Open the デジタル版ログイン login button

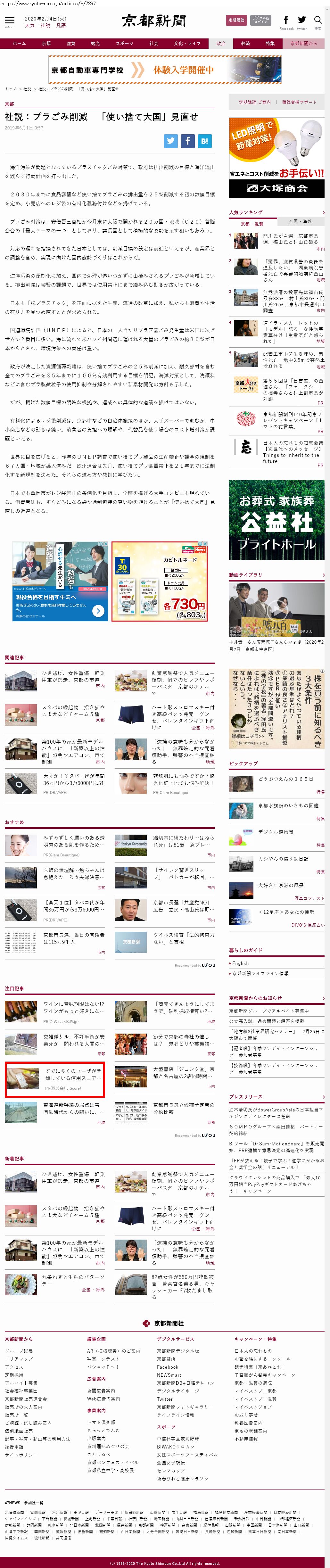(x=260, y=21)
